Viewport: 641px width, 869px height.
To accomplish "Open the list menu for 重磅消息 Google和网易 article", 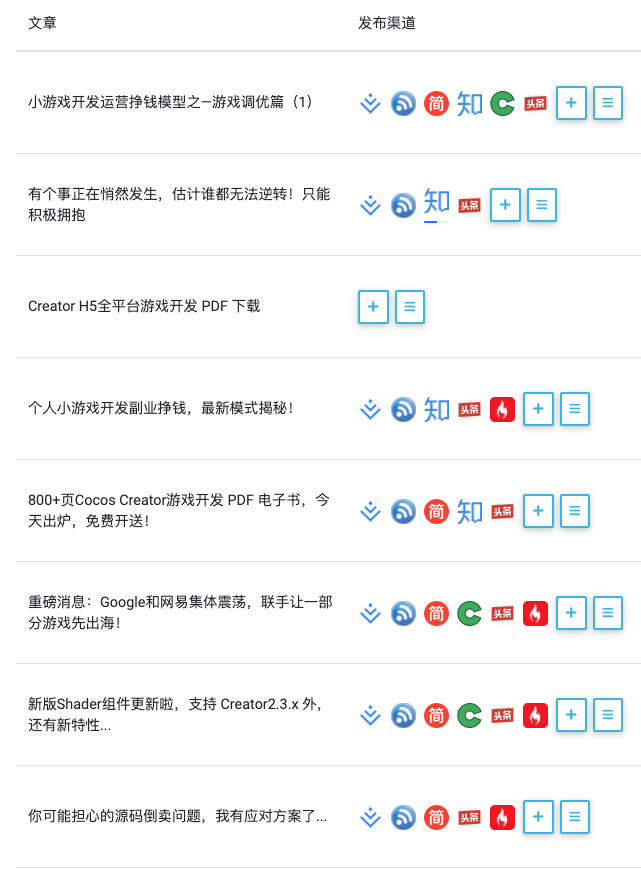I will (608, 613).
